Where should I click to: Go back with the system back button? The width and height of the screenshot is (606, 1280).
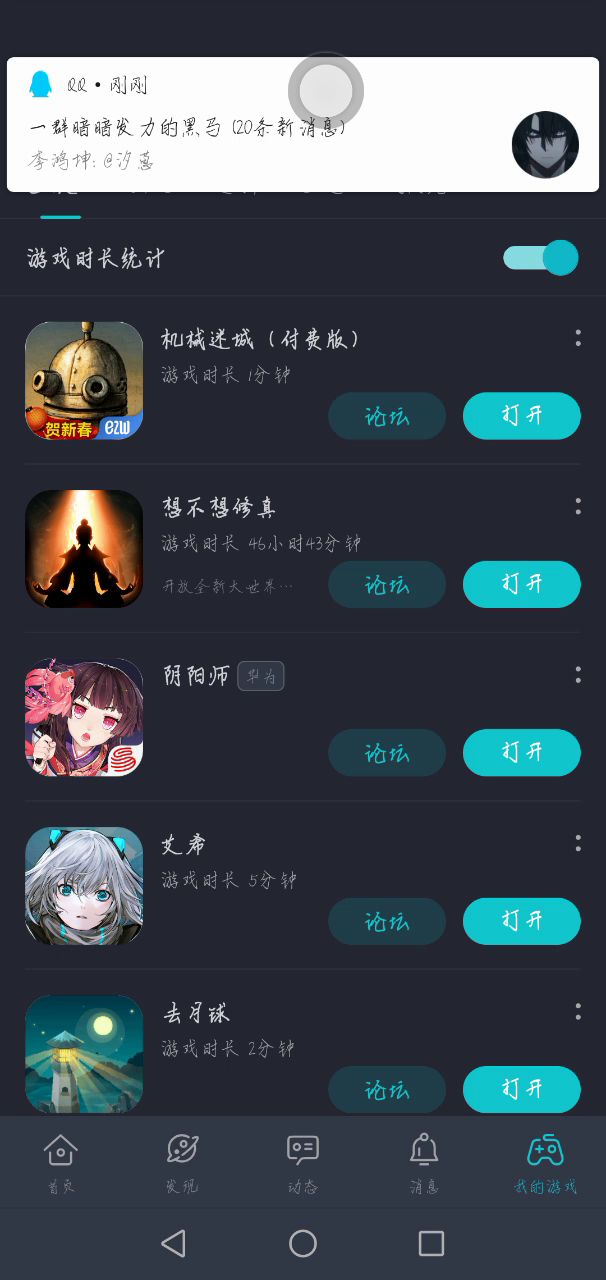(x=174, y=1243)
